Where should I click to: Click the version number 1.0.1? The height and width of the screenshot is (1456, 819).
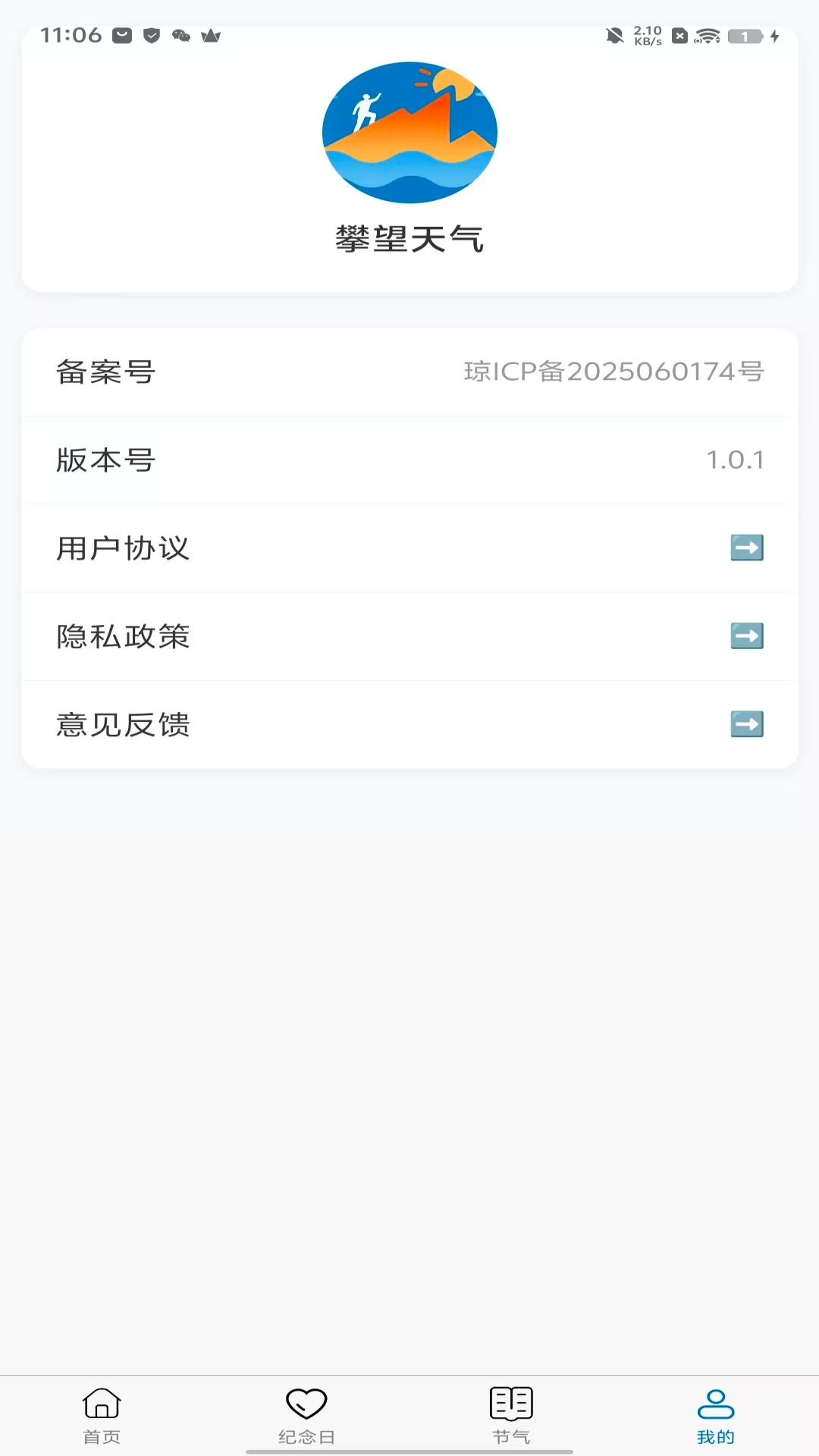tap(736, 460)
